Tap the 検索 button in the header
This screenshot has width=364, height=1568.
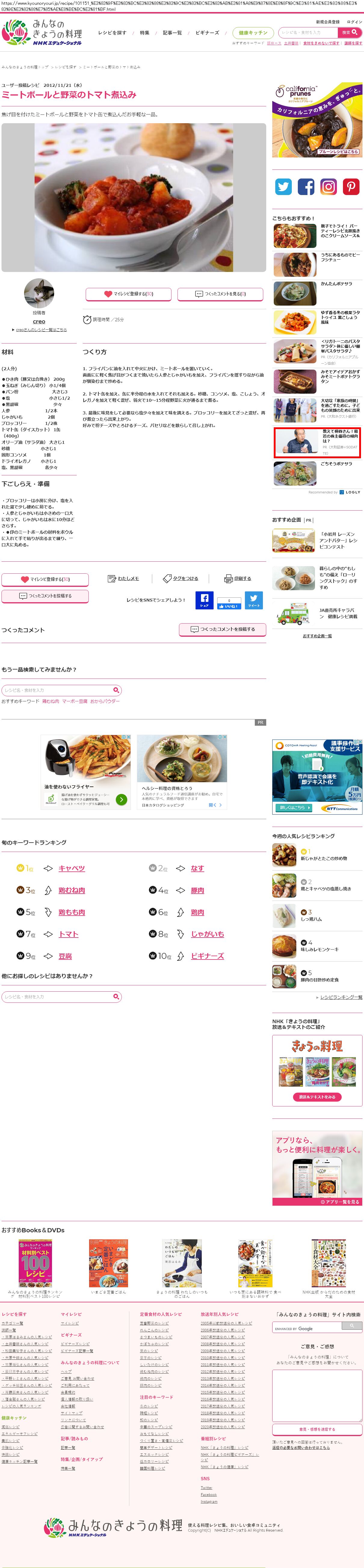350,32
